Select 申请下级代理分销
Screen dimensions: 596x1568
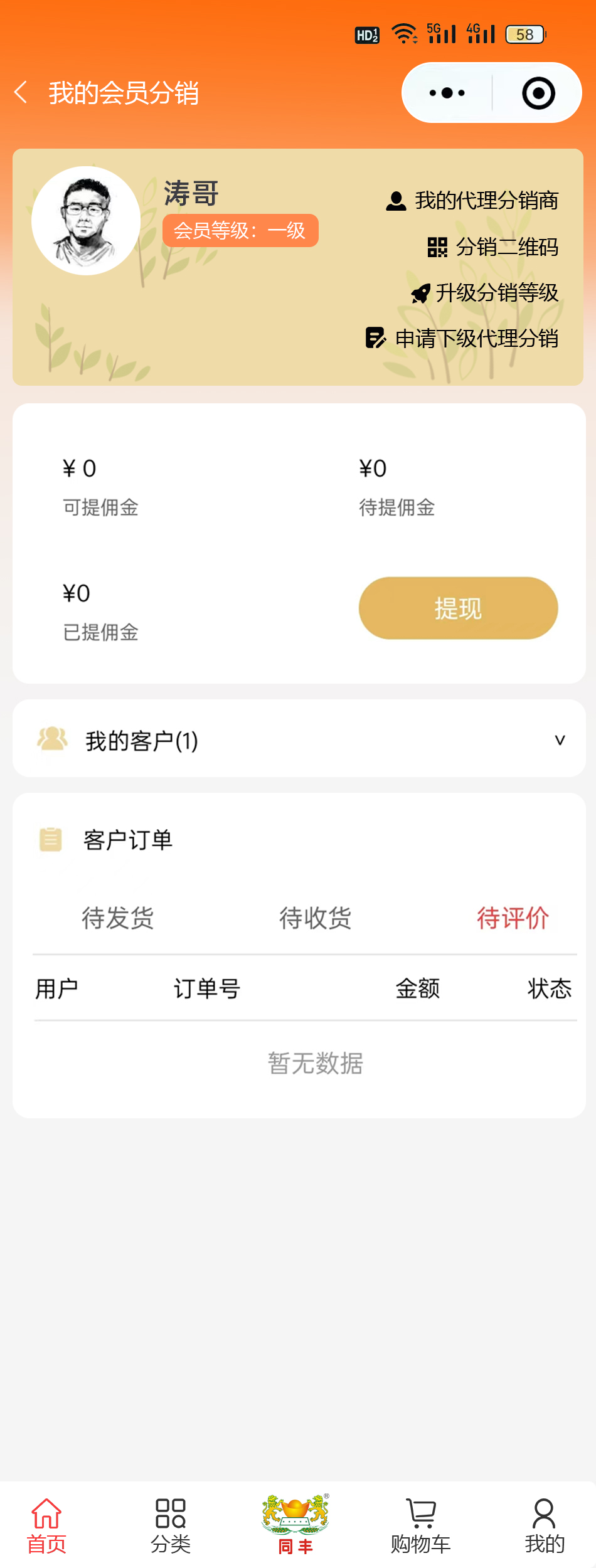click(463, 339)
